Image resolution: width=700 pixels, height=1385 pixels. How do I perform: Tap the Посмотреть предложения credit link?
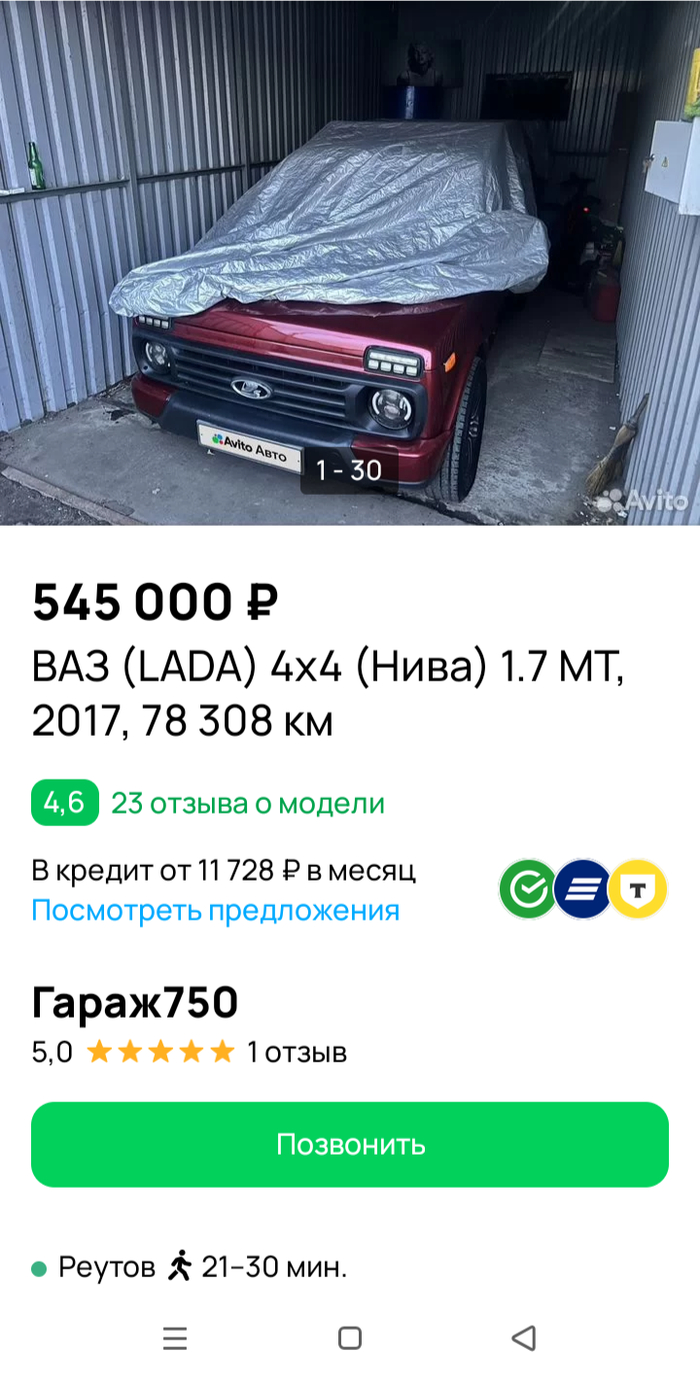pos(215,911)
